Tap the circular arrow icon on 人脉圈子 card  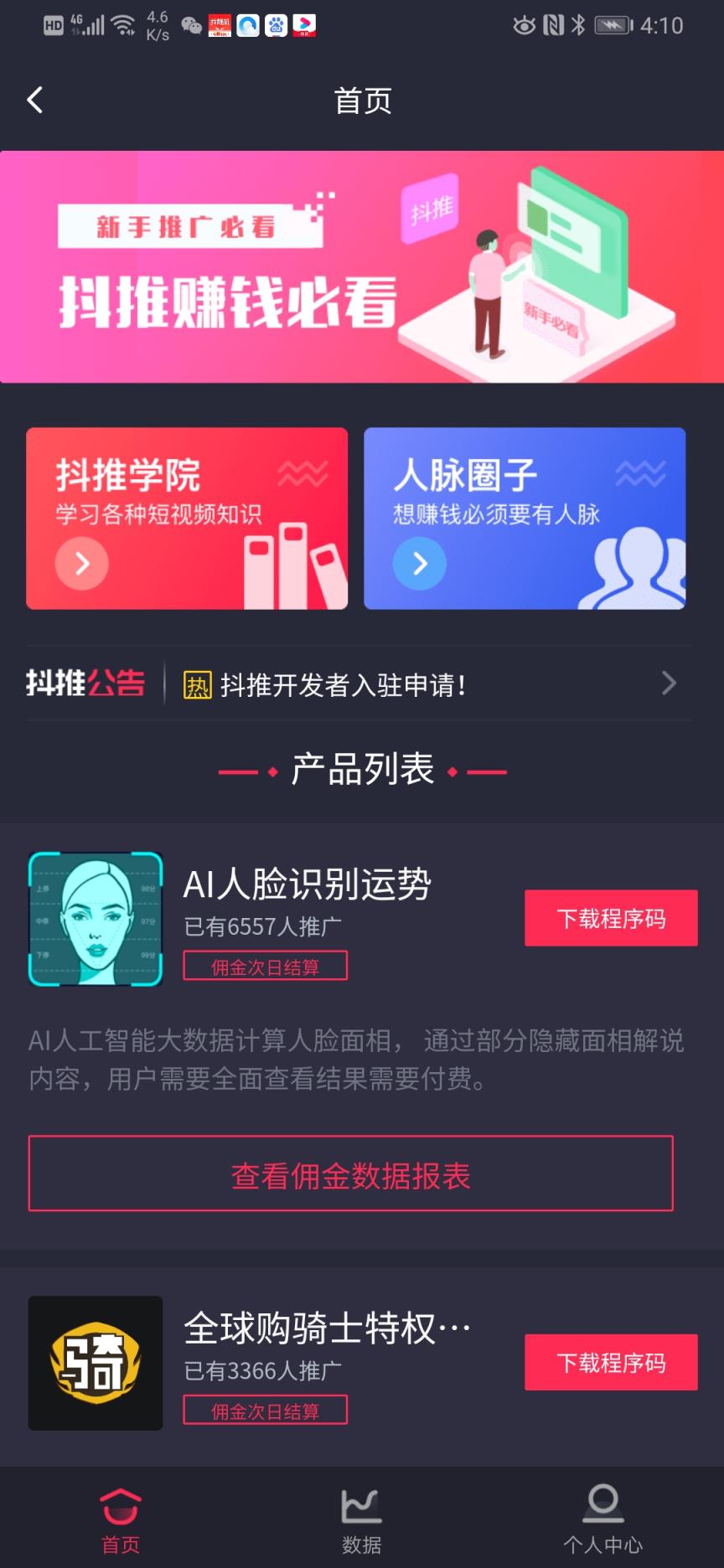click(x=419, y=563)
